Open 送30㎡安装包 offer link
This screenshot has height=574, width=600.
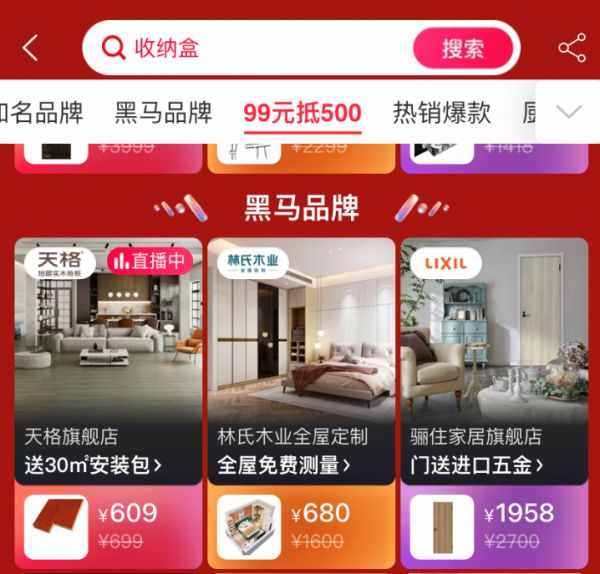pos(93,465)
